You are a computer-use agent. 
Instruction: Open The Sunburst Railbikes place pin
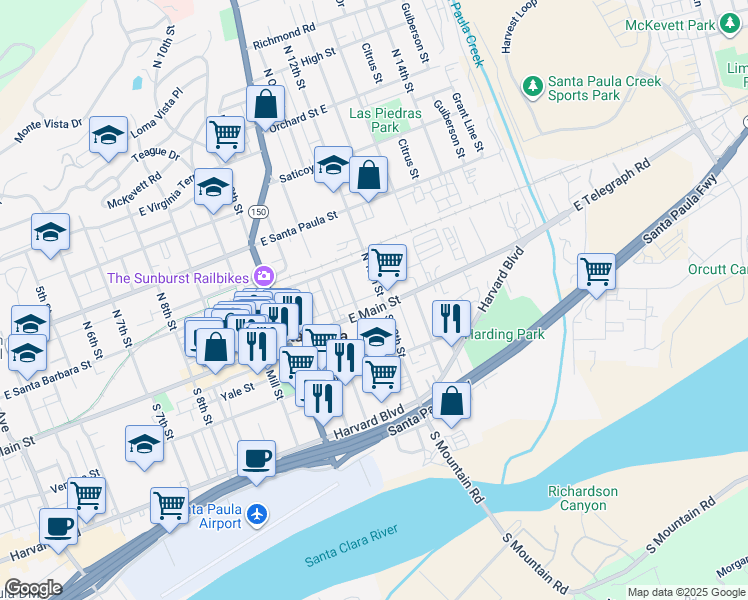click(x=264, y=276)
